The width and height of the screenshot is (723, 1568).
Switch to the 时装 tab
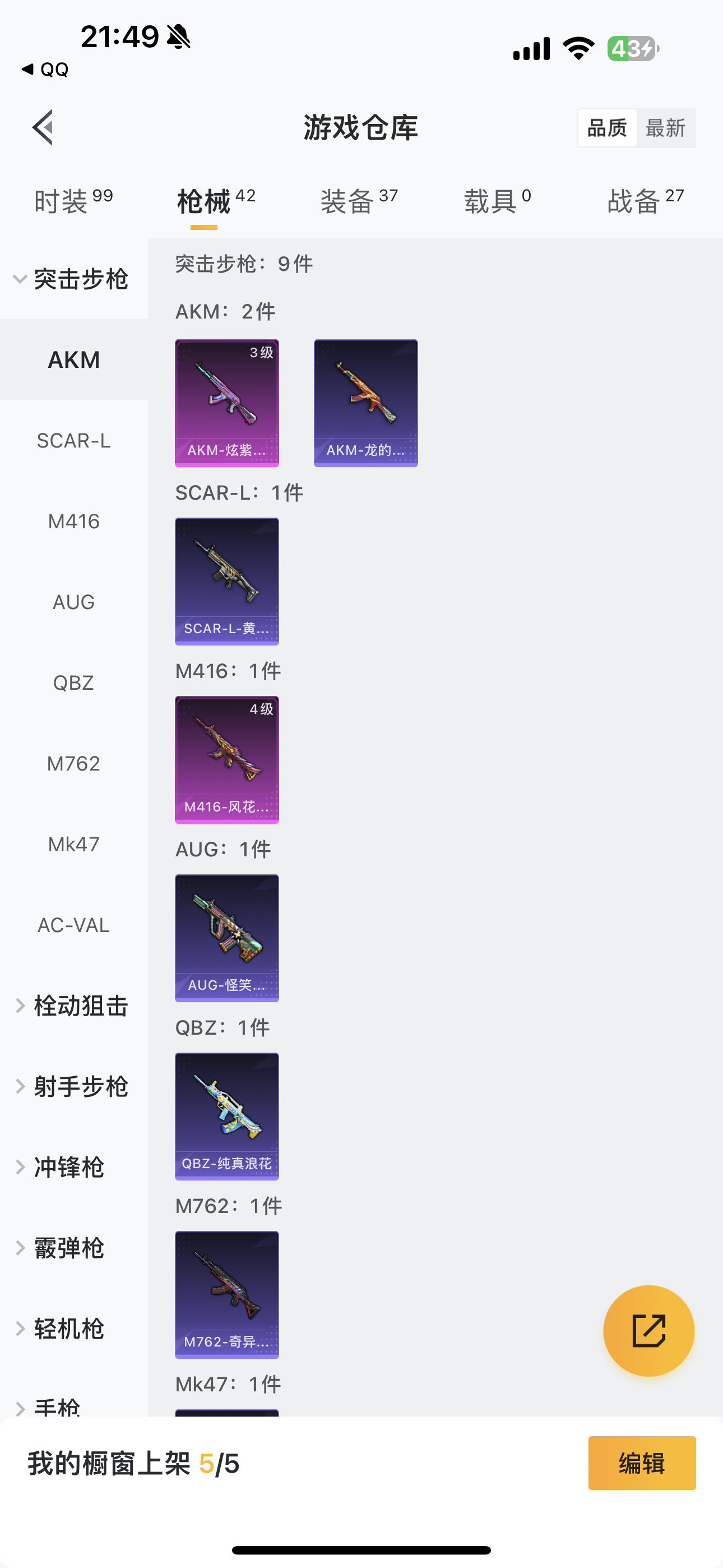[73, 201]
